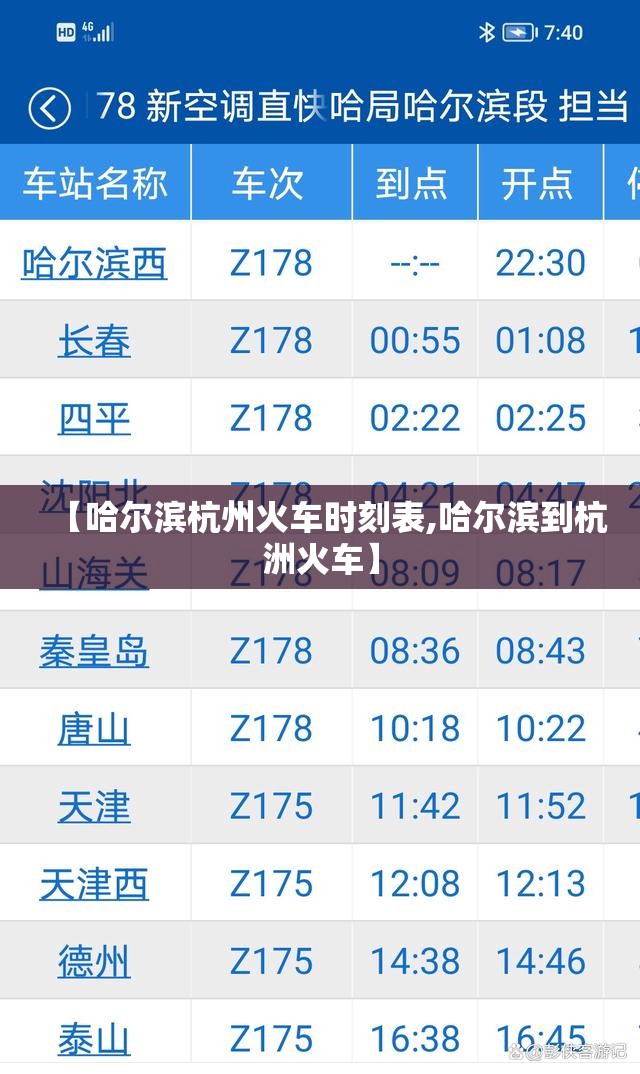640x1074 pixels.
Task: Tap the 四平 station link
Action: pos(94,418)
